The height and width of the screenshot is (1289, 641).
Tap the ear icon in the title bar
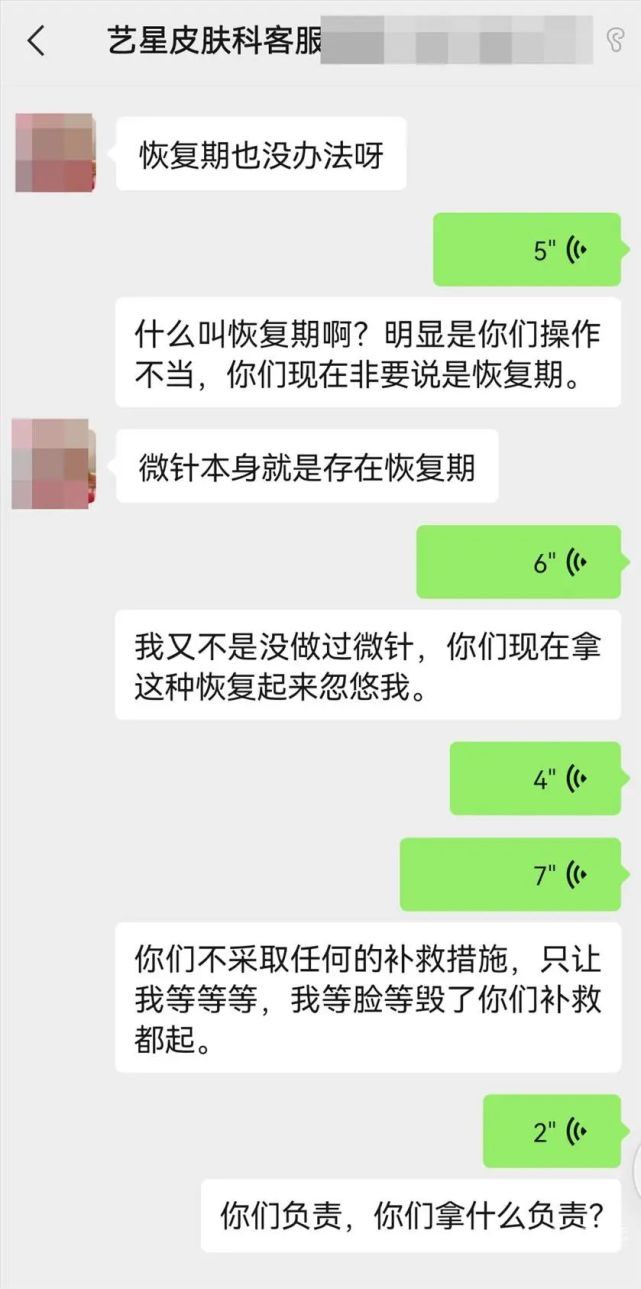pyautogui.click(x=615, y=40)
